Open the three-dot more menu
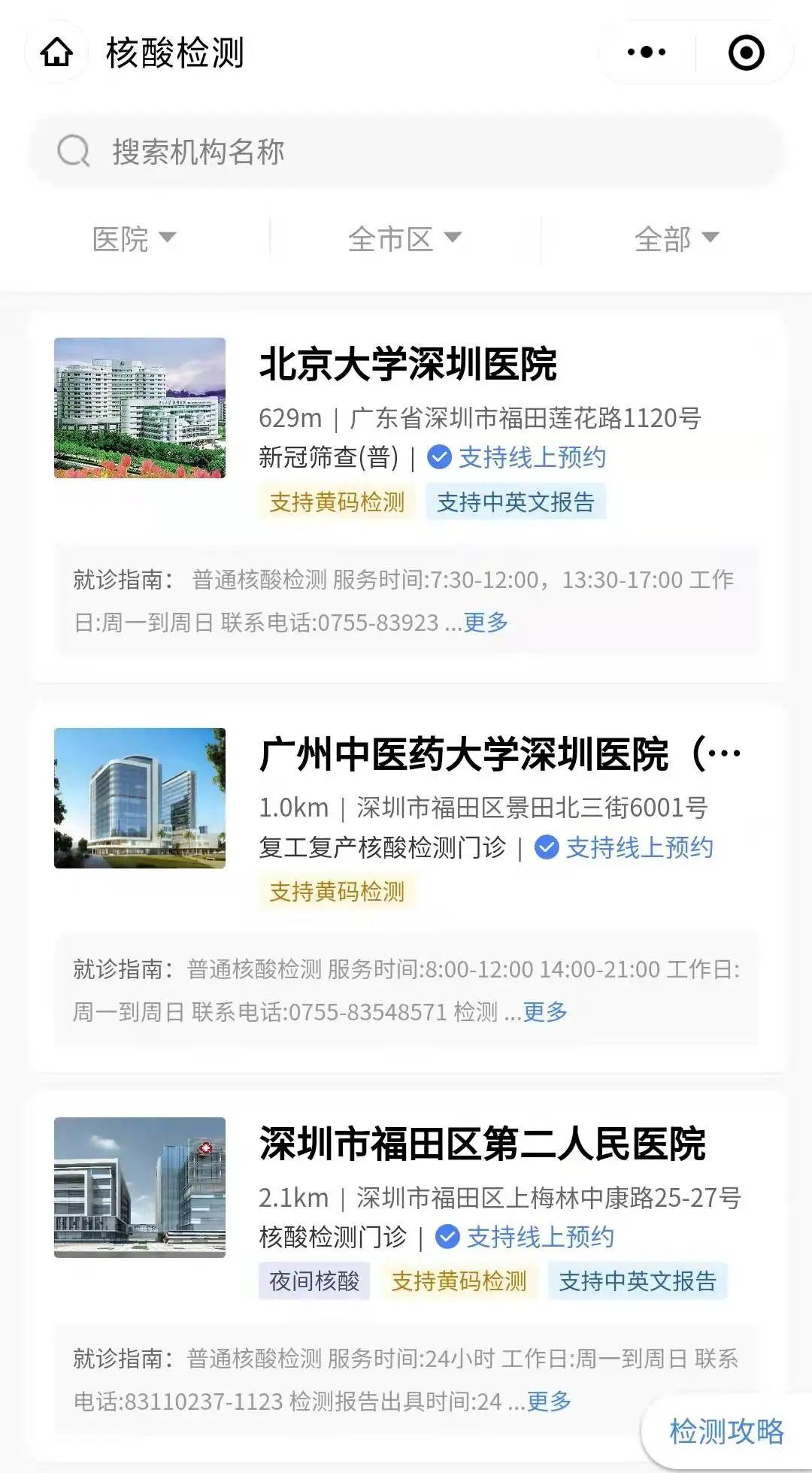Screen dimensions: 812x1473 (x=647, y=53)
